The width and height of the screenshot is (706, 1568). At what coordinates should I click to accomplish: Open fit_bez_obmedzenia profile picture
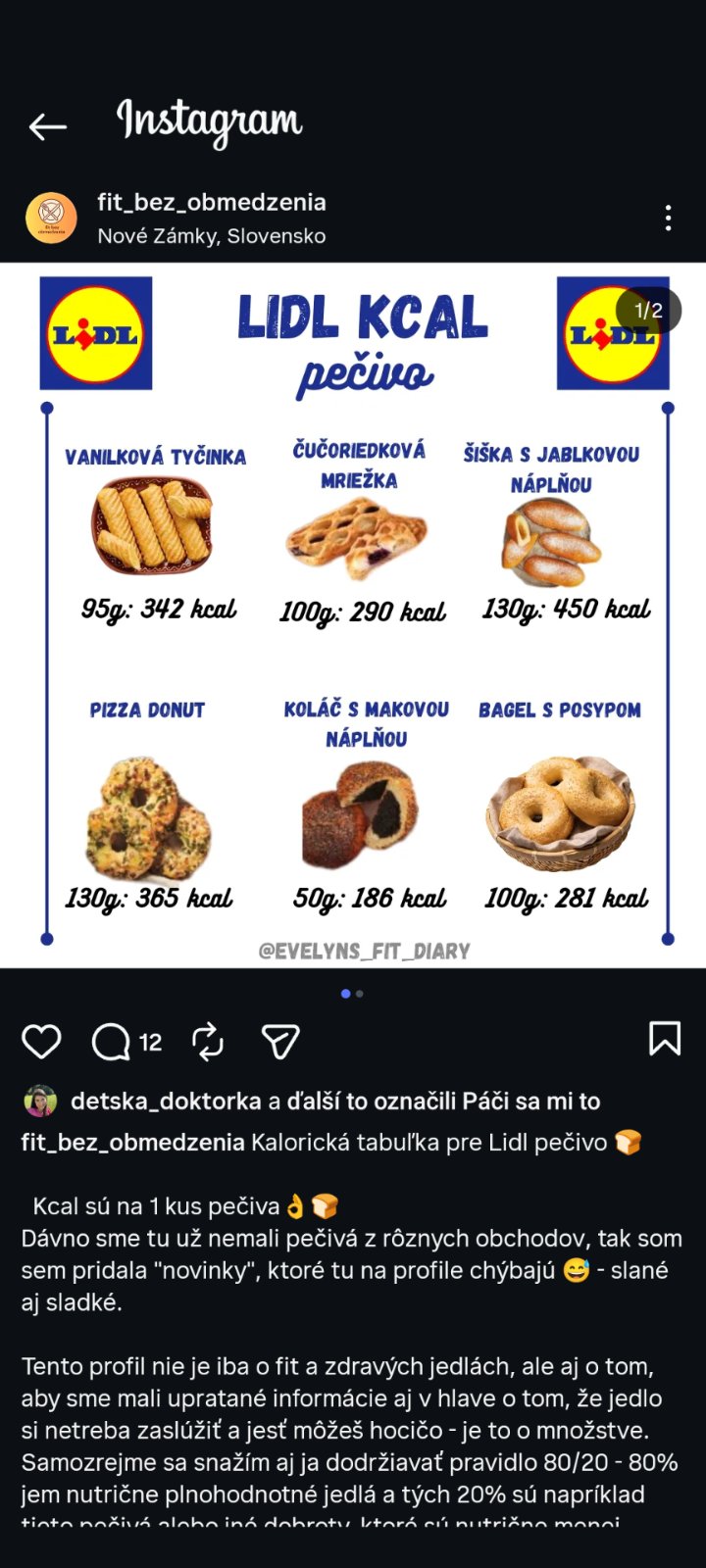(51, 218)
